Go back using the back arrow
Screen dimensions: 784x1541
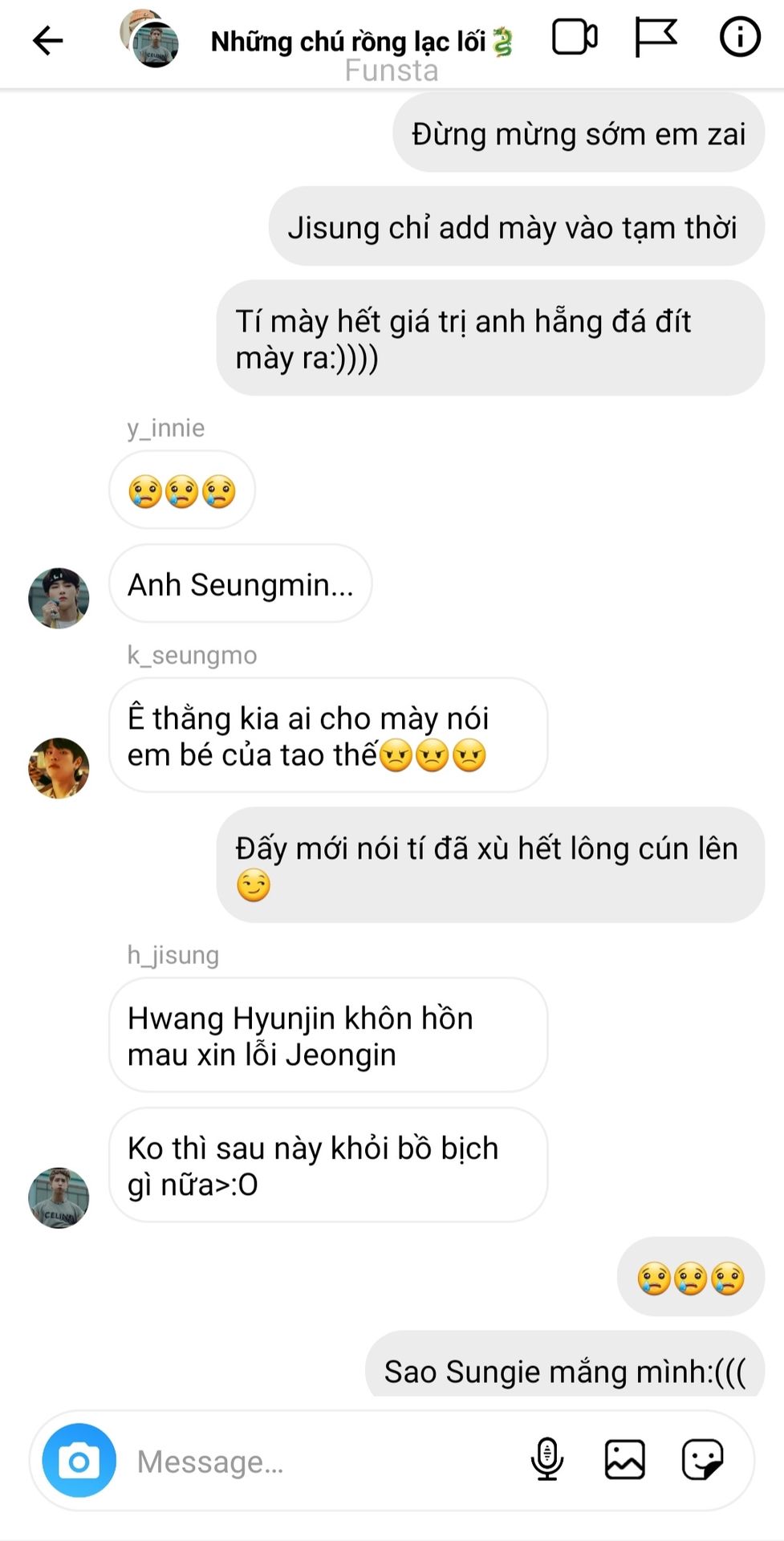click(47, 40)
